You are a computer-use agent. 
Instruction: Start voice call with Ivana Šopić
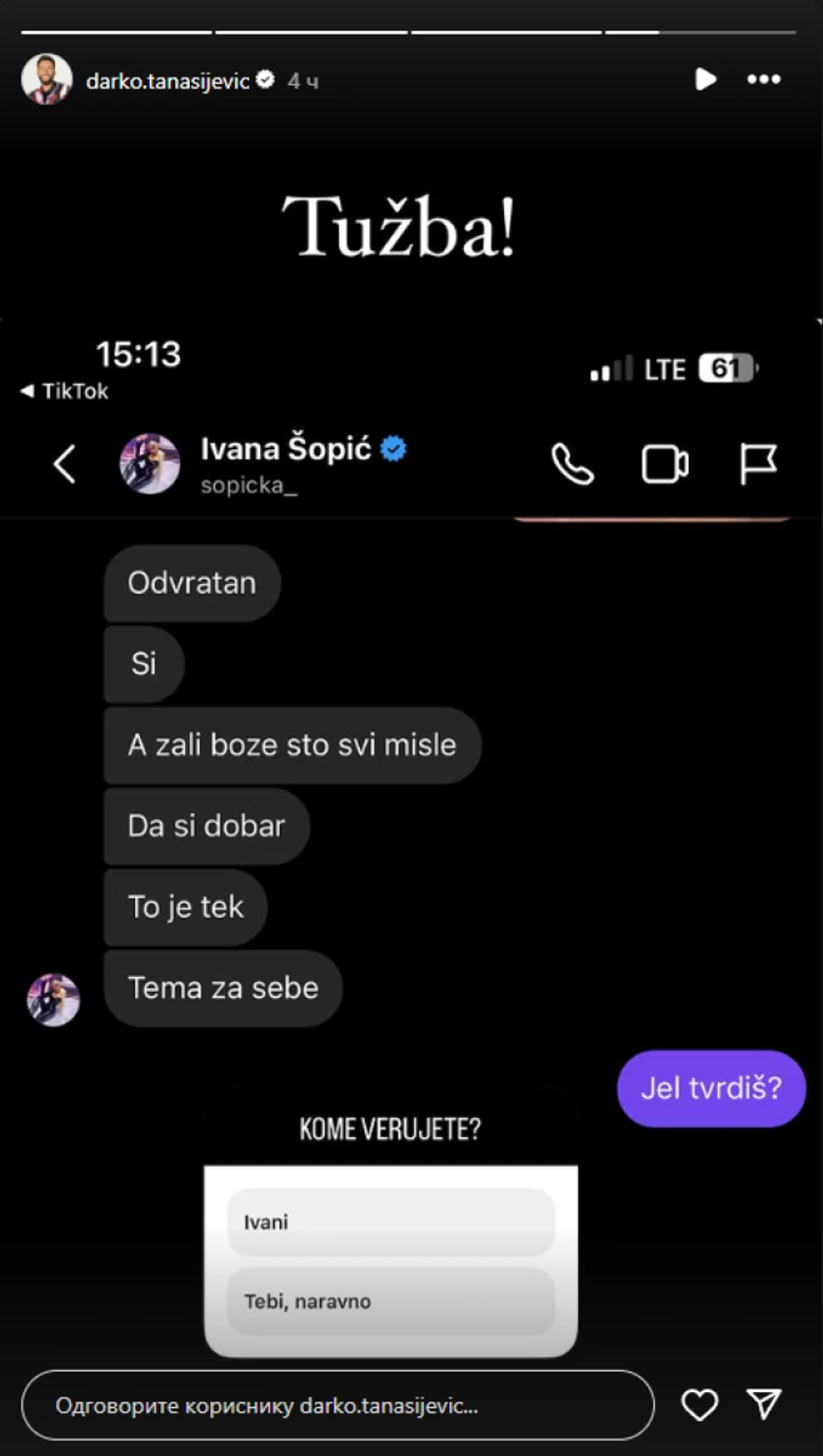pyautogui.click(x=573, y=464)
